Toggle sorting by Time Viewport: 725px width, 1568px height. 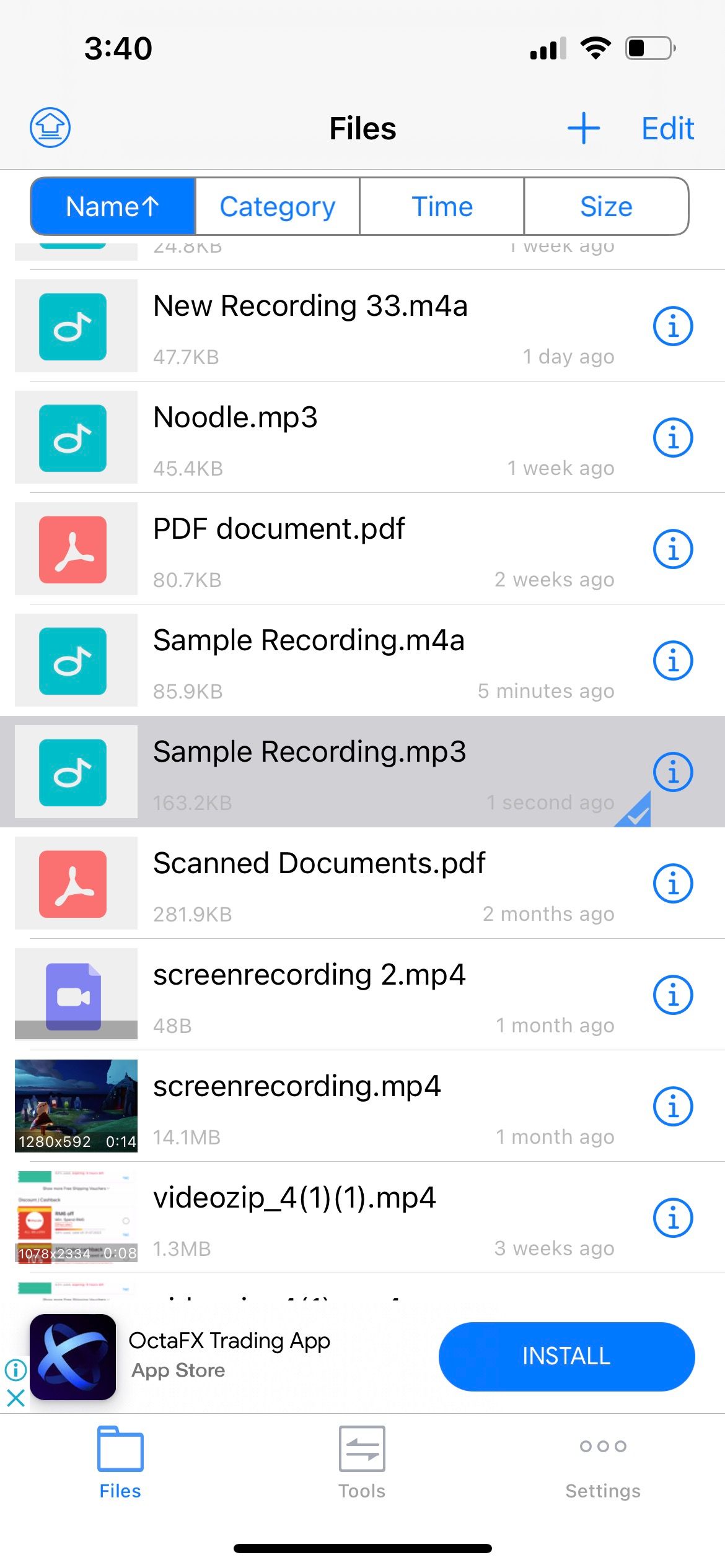[441, 206]
